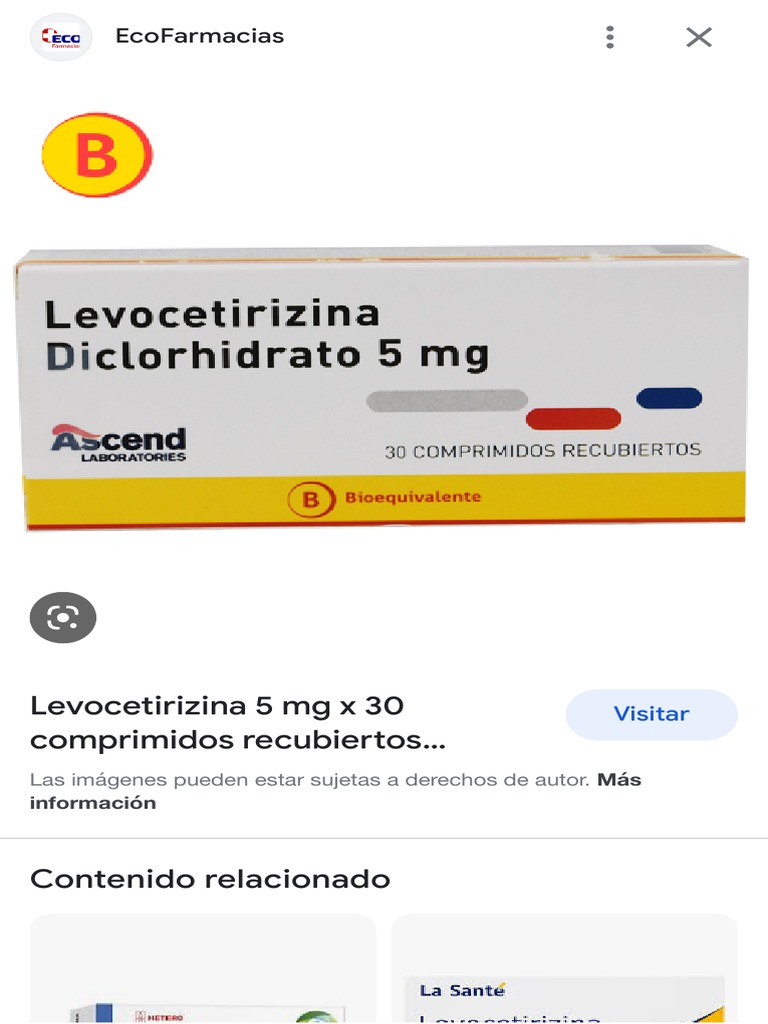Close the image viewer
The height and width of the screenshot is (1024, 768).
tap(698, 38)
